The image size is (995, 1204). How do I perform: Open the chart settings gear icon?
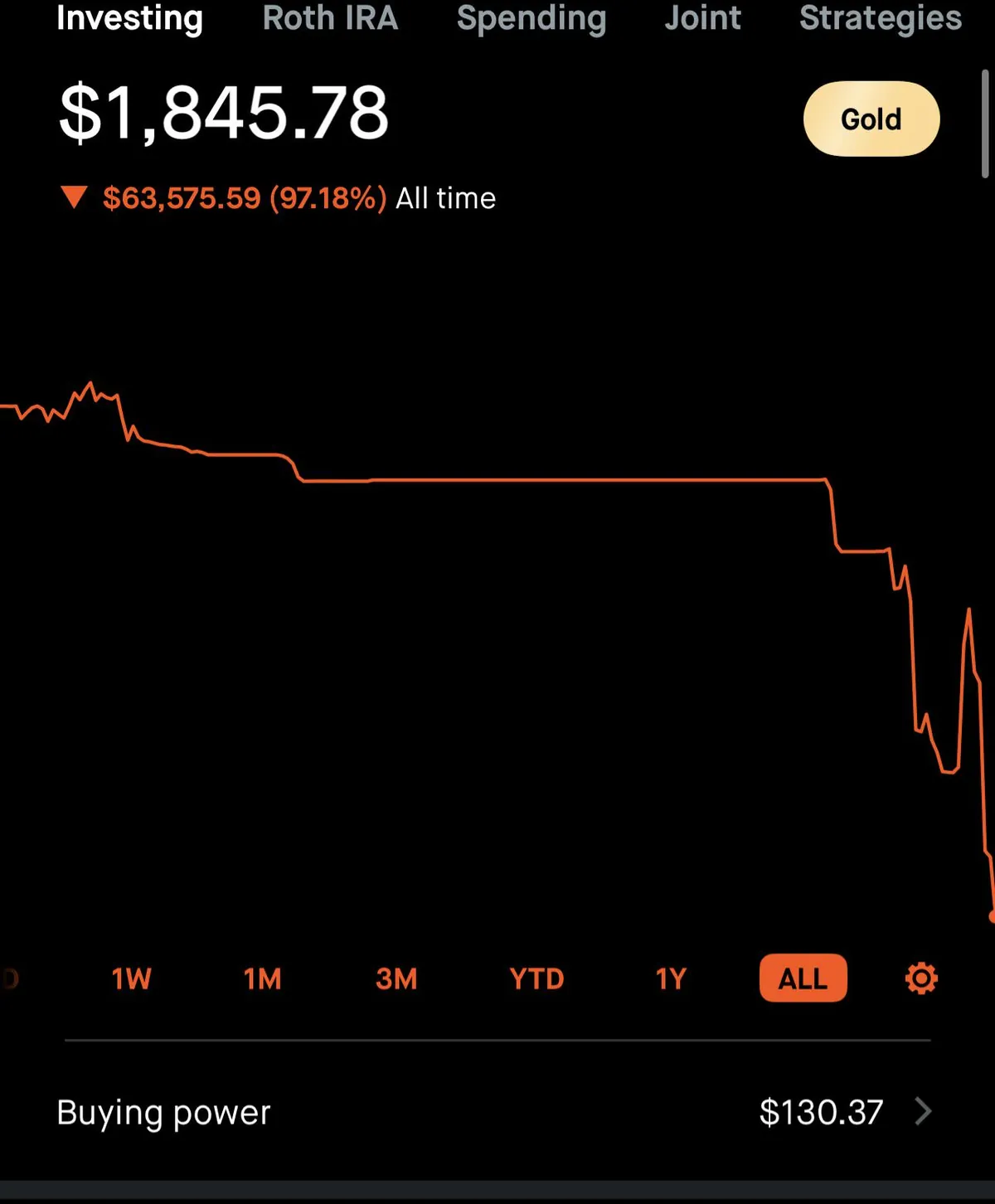(920, 978)
